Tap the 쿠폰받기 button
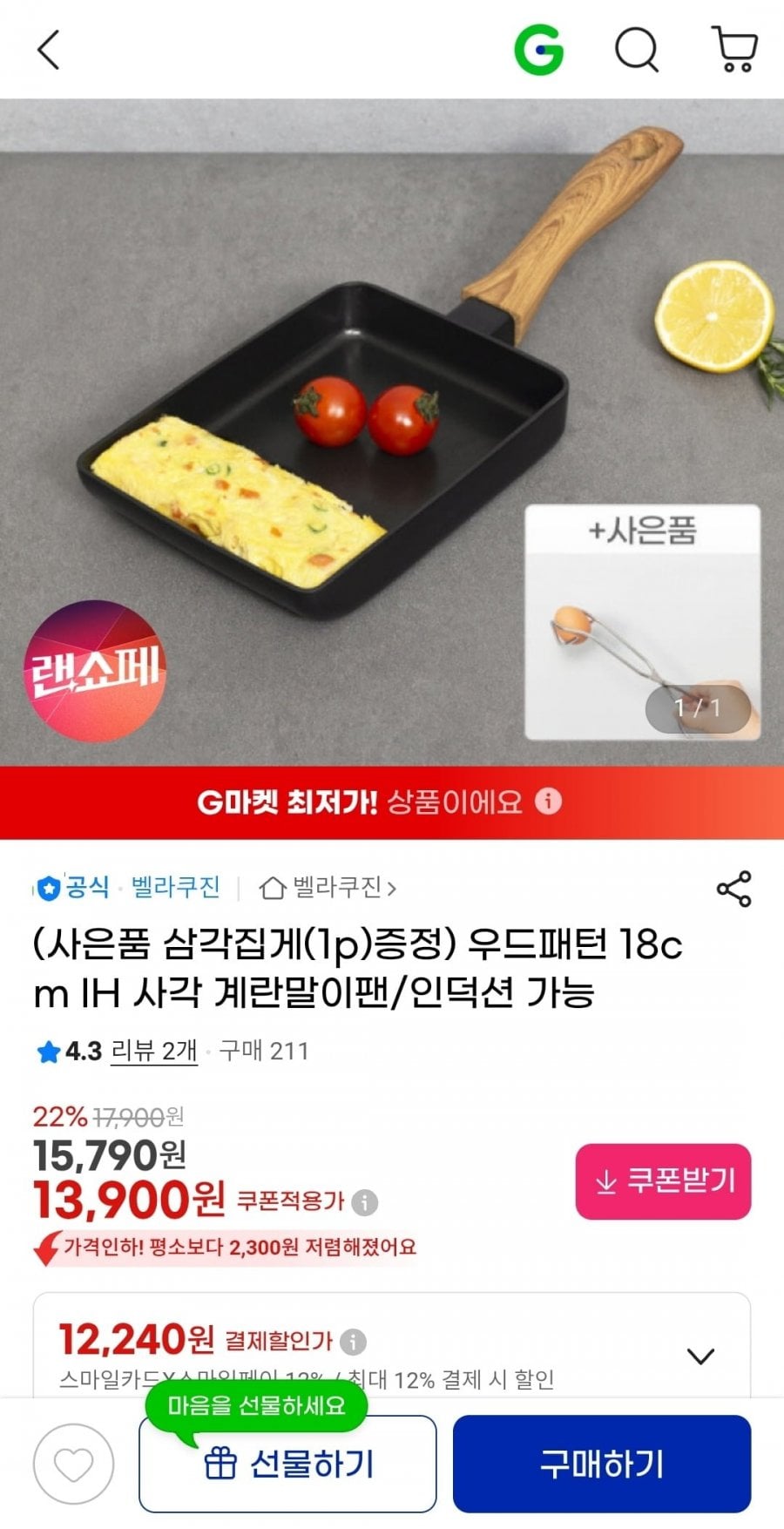The height and width of the screenshot is (1529, 784). (663, 1181)
